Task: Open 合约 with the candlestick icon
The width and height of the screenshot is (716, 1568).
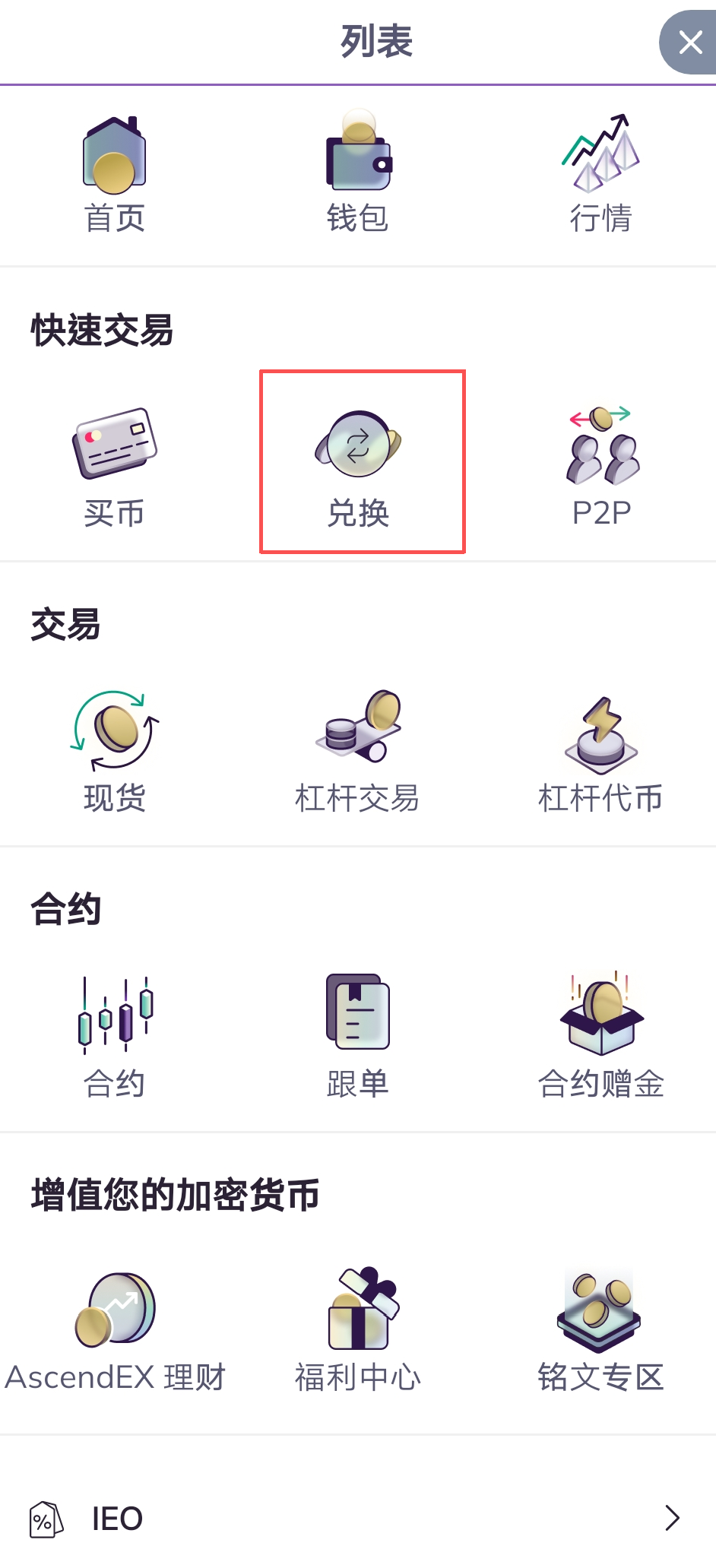Action: pyautogui.click(x=114, y=1037)
